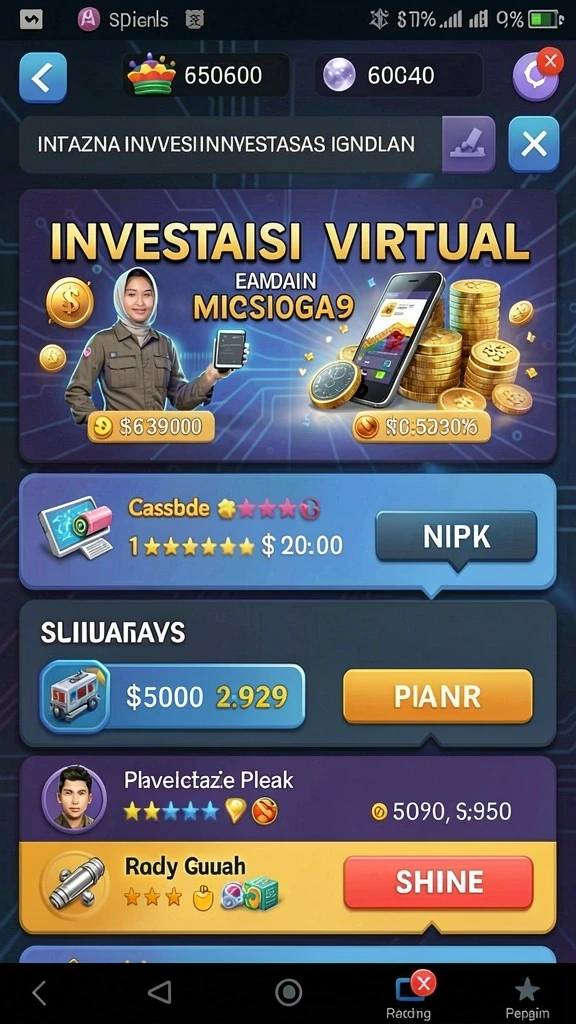Screen dimensions: 576x1024
Task: Close the banner with blue X button
Action: [x=534, y=144]
